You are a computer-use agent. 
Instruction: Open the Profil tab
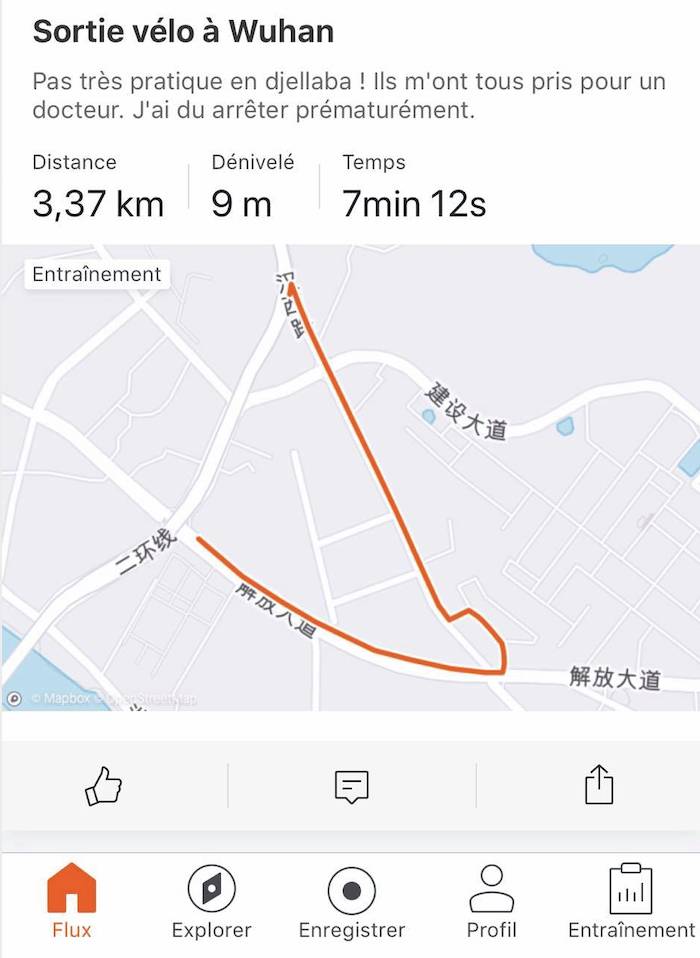[491, 901]
